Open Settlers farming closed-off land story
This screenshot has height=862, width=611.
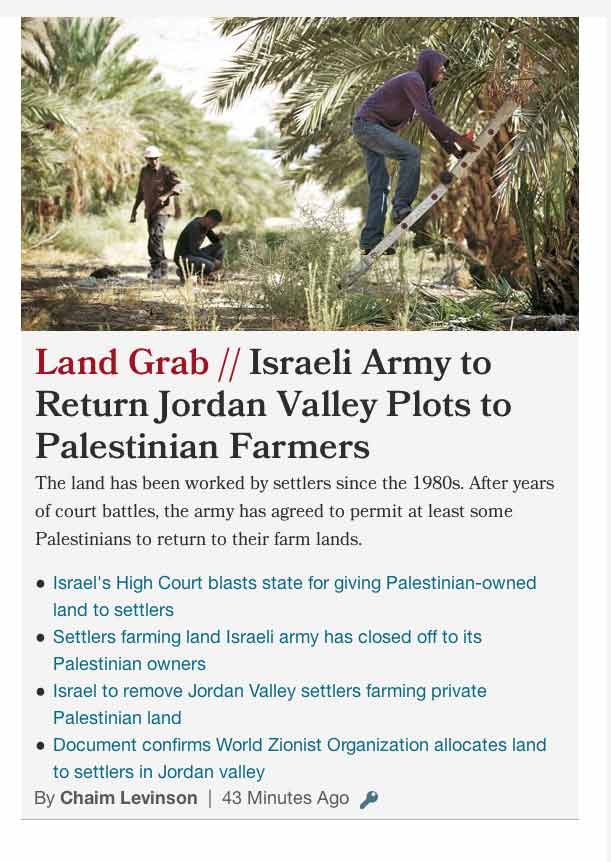click(267, 637)
